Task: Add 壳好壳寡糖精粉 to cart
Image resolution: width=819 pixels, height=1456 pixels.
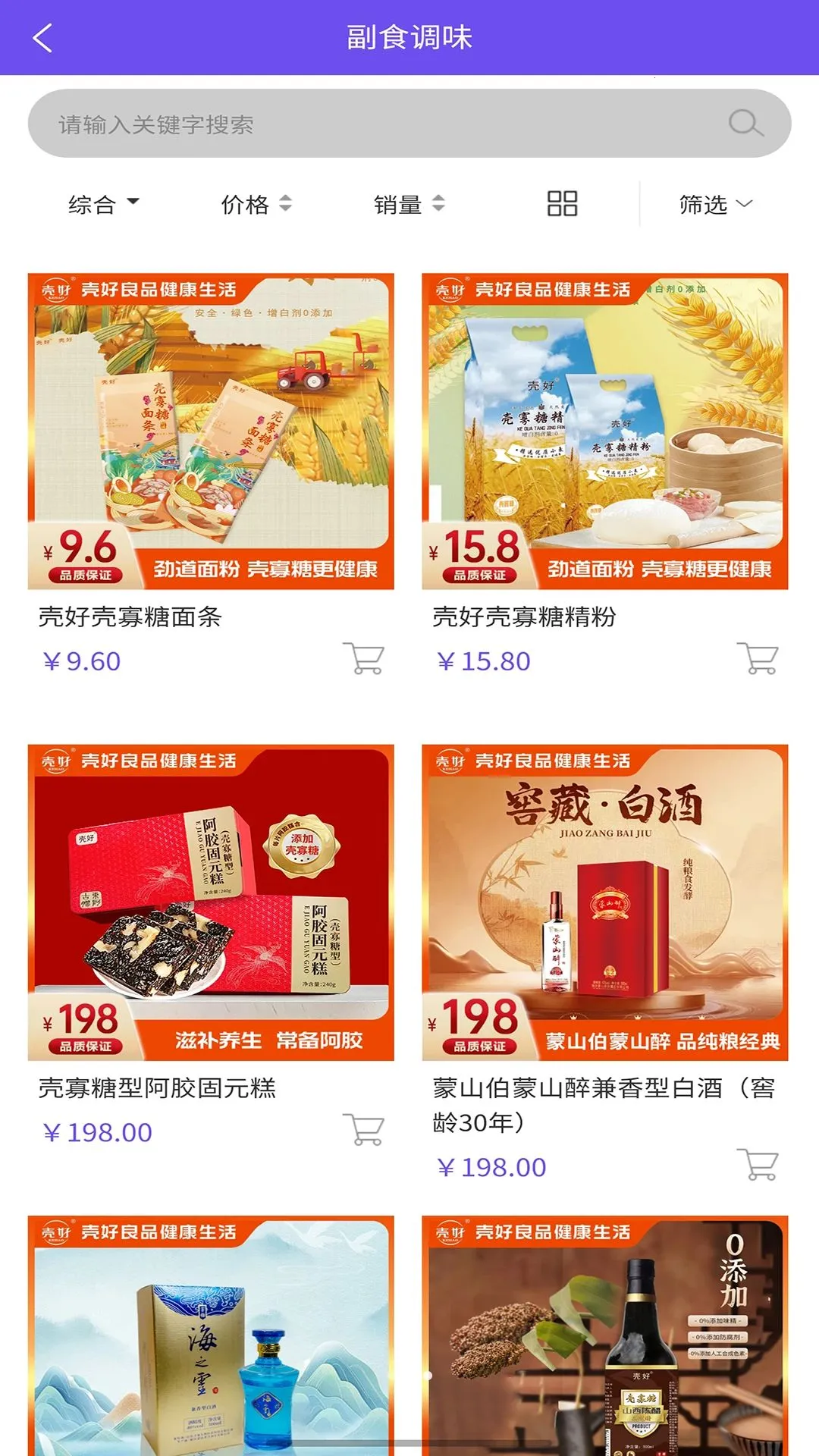Action: (758, 658)
